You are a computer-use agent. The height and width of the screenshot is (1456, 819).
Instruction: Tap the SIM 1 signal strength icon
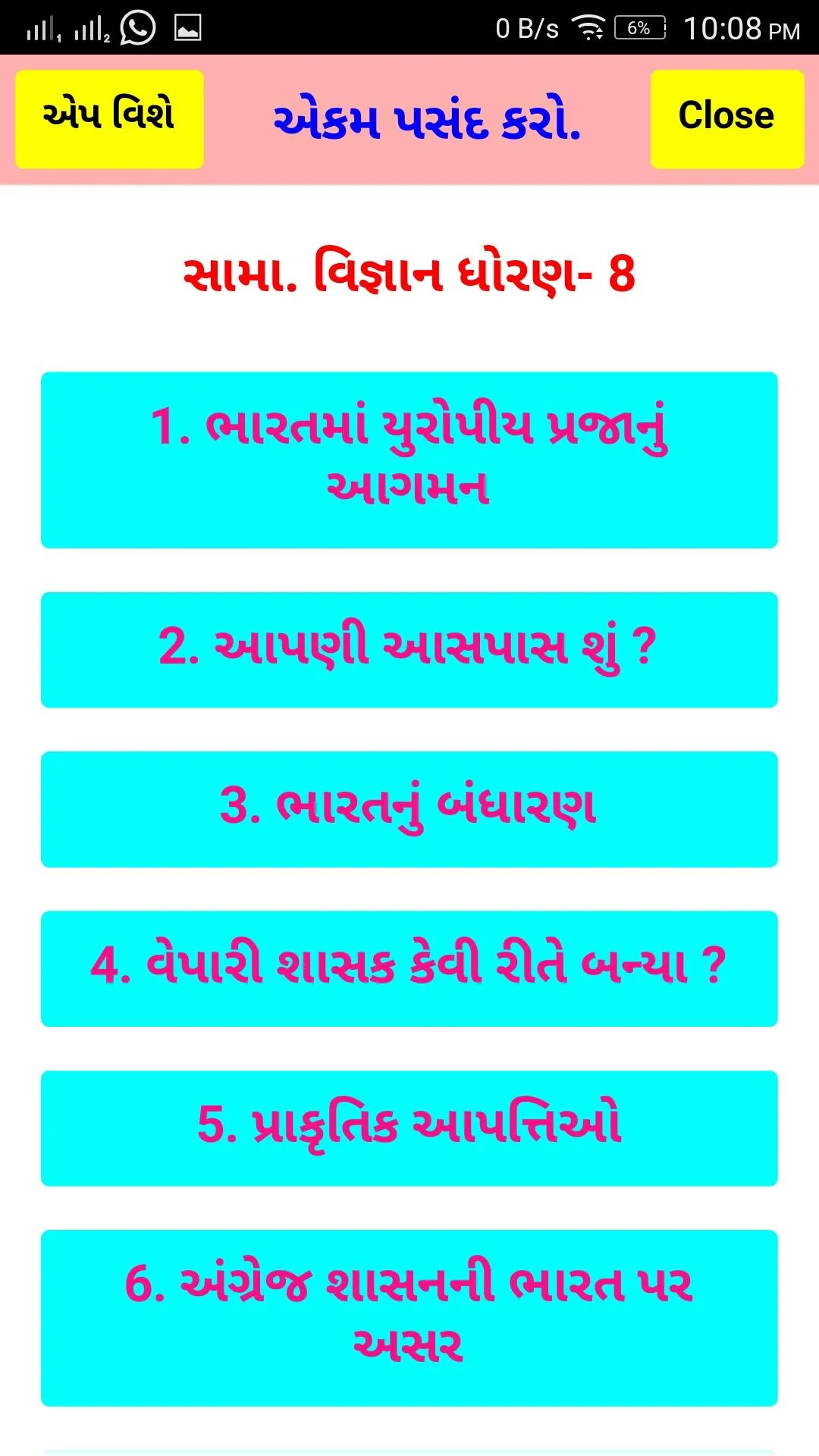[42, 27]
